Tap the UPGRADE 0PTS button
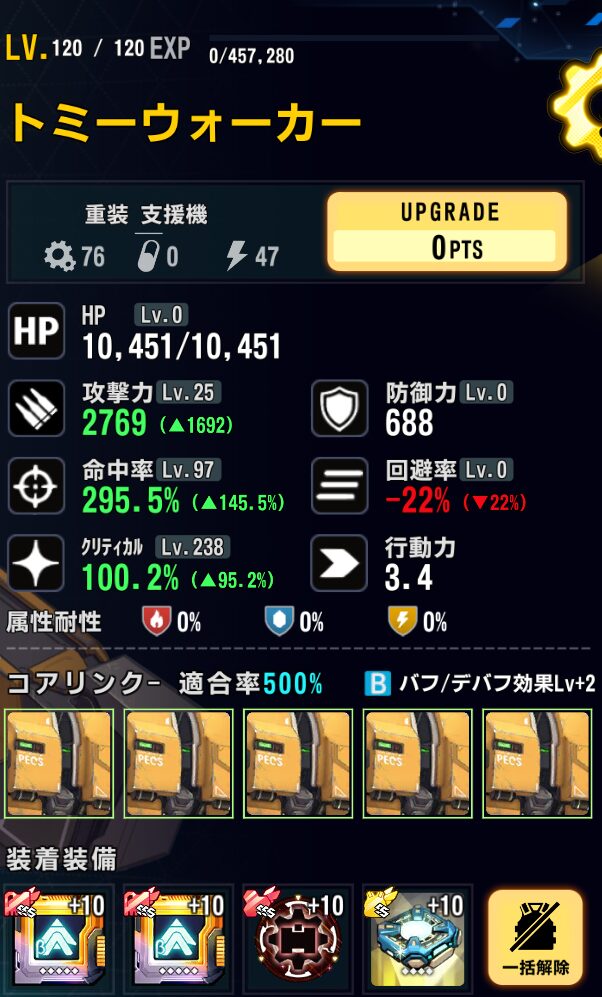 446,232
